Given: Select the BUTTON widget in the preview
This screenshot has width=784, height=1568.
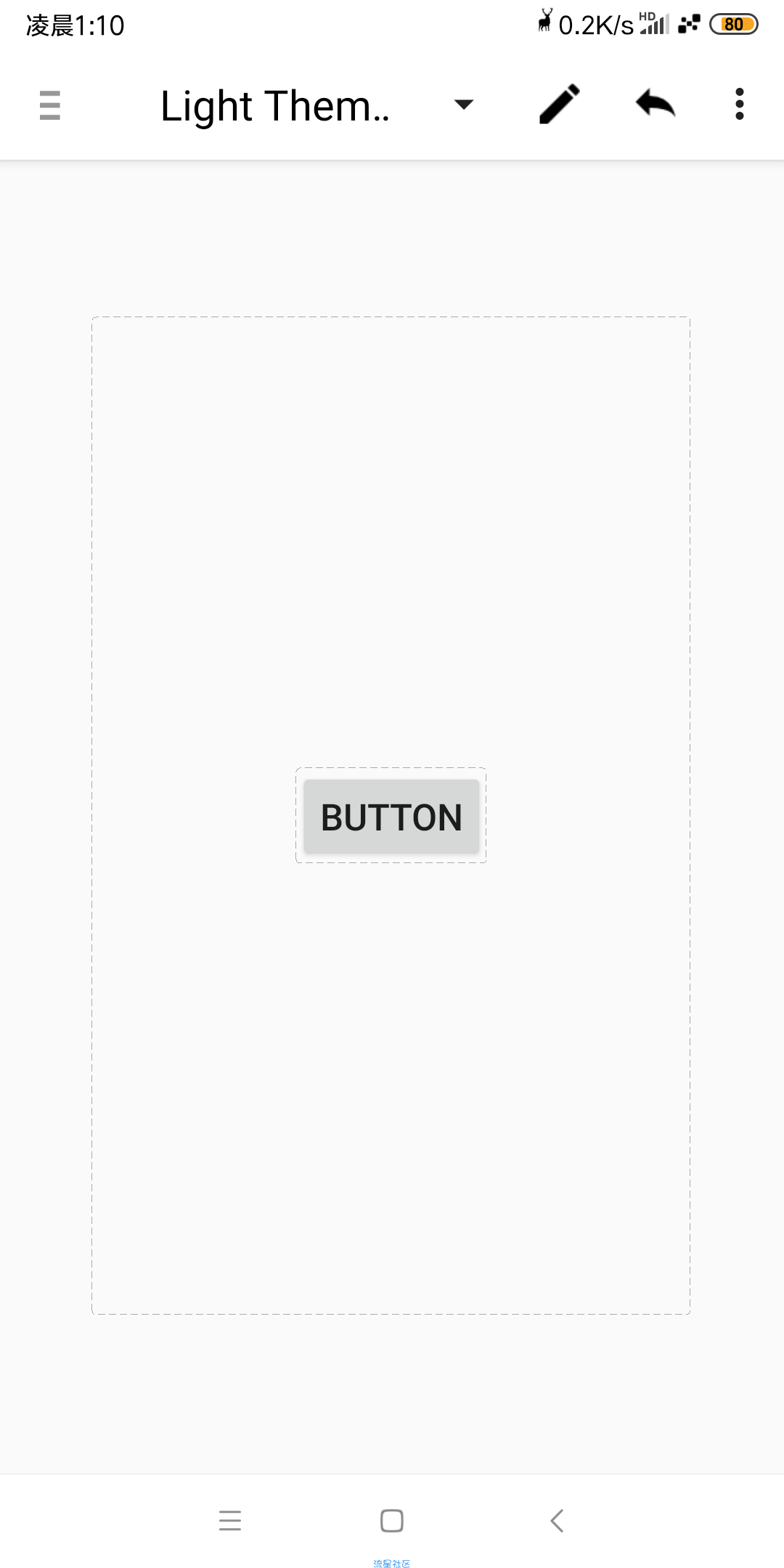Looking at the screenshot, I should click(391, 817).
